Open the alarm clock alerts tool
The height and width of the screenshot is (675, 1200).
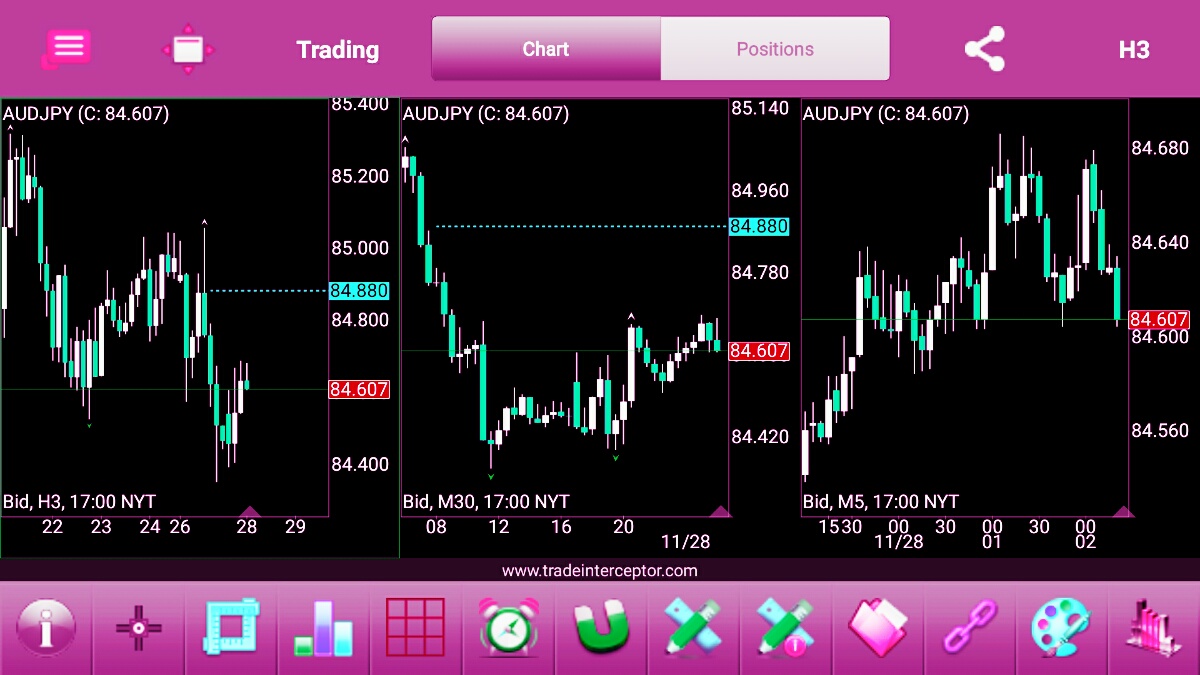[x=508, y=628]
